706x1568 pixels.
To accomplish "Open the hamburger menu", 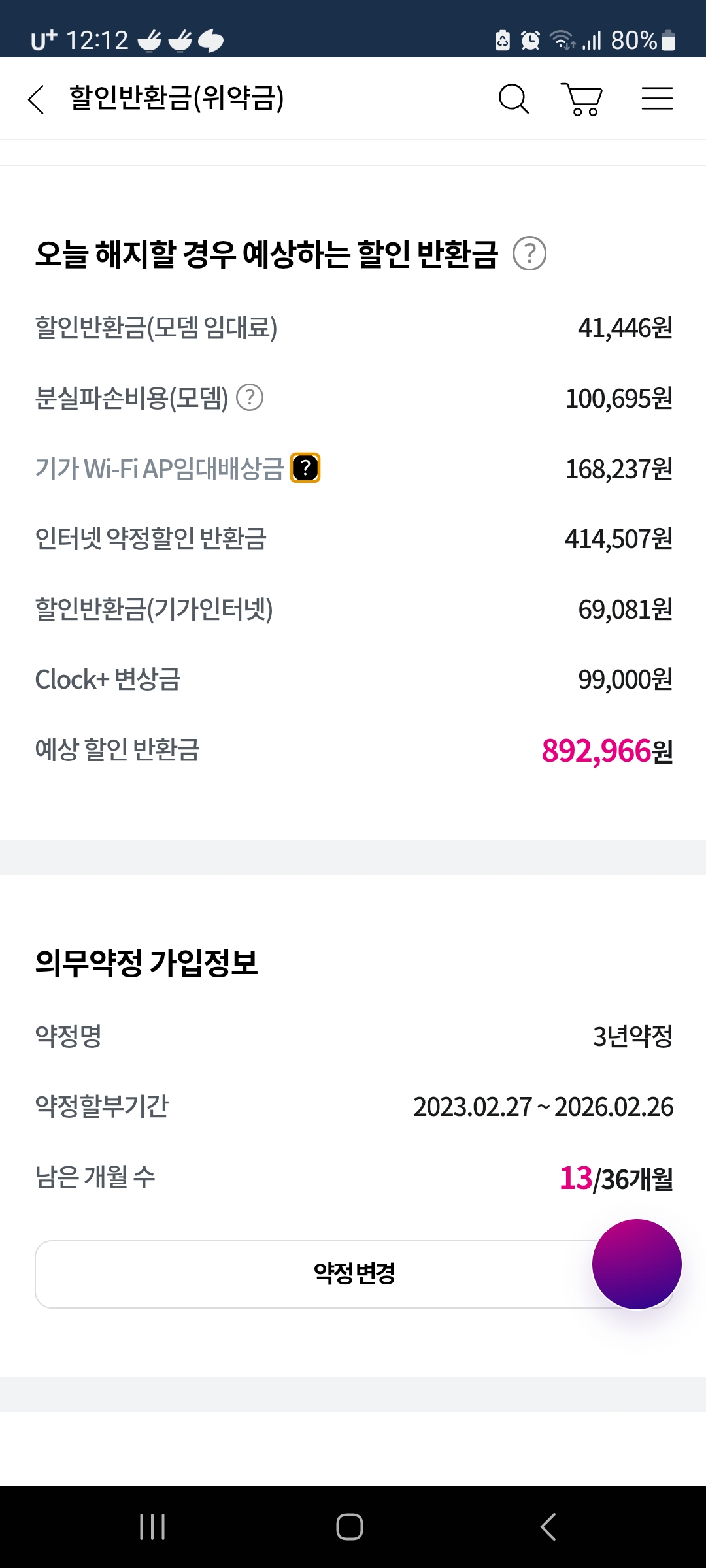I will tap(657, 99).
